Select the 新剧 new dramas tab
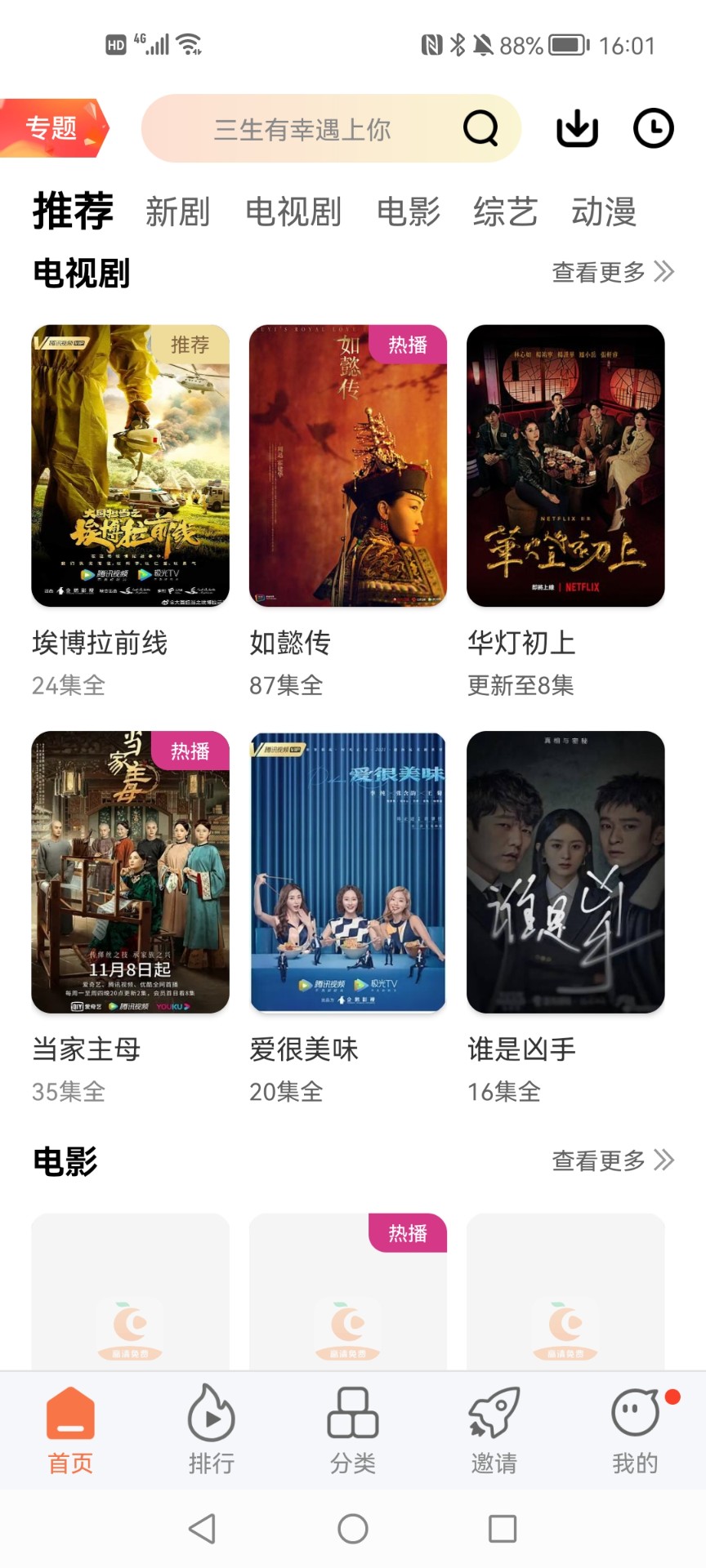Viewport: 706px width, 1568px height. point(178,212)
